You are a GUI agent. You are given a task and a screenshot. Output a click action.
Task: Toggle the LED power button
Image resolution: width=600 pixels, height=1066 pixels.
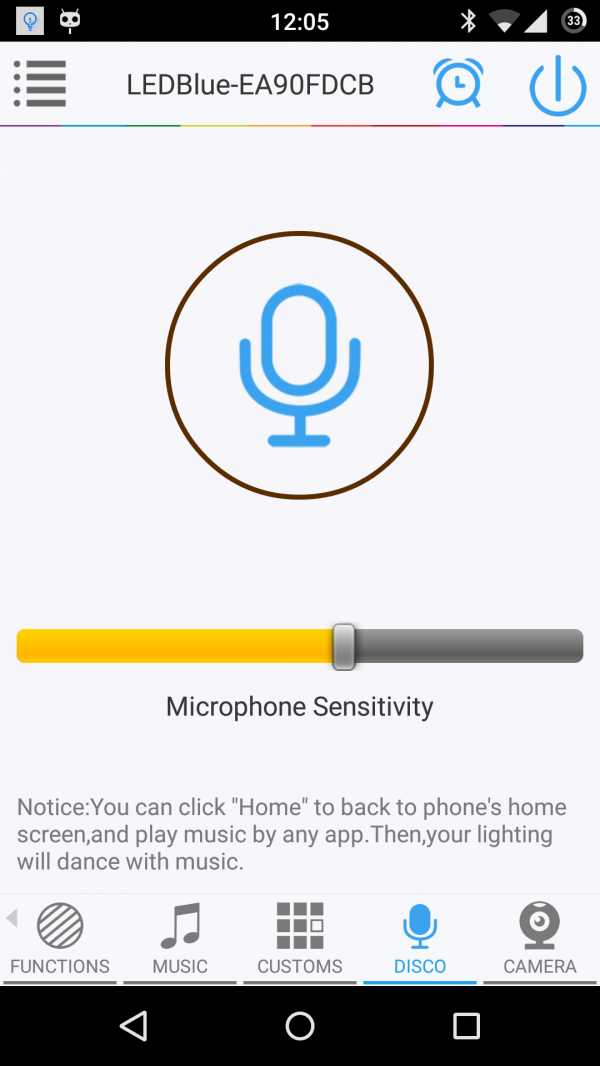coord(557,86)
